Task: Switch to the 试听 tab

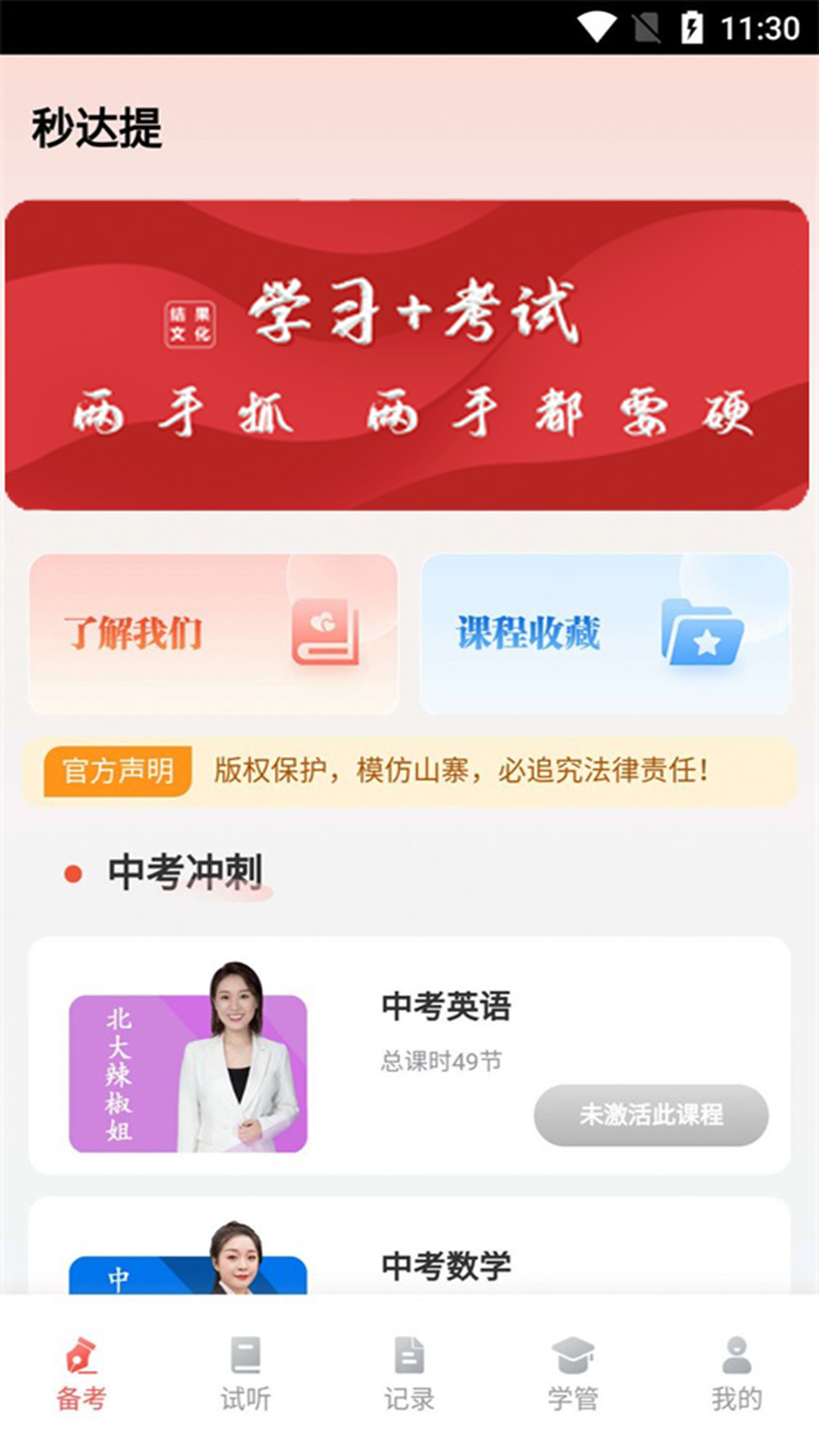Action: [245, 1374]
